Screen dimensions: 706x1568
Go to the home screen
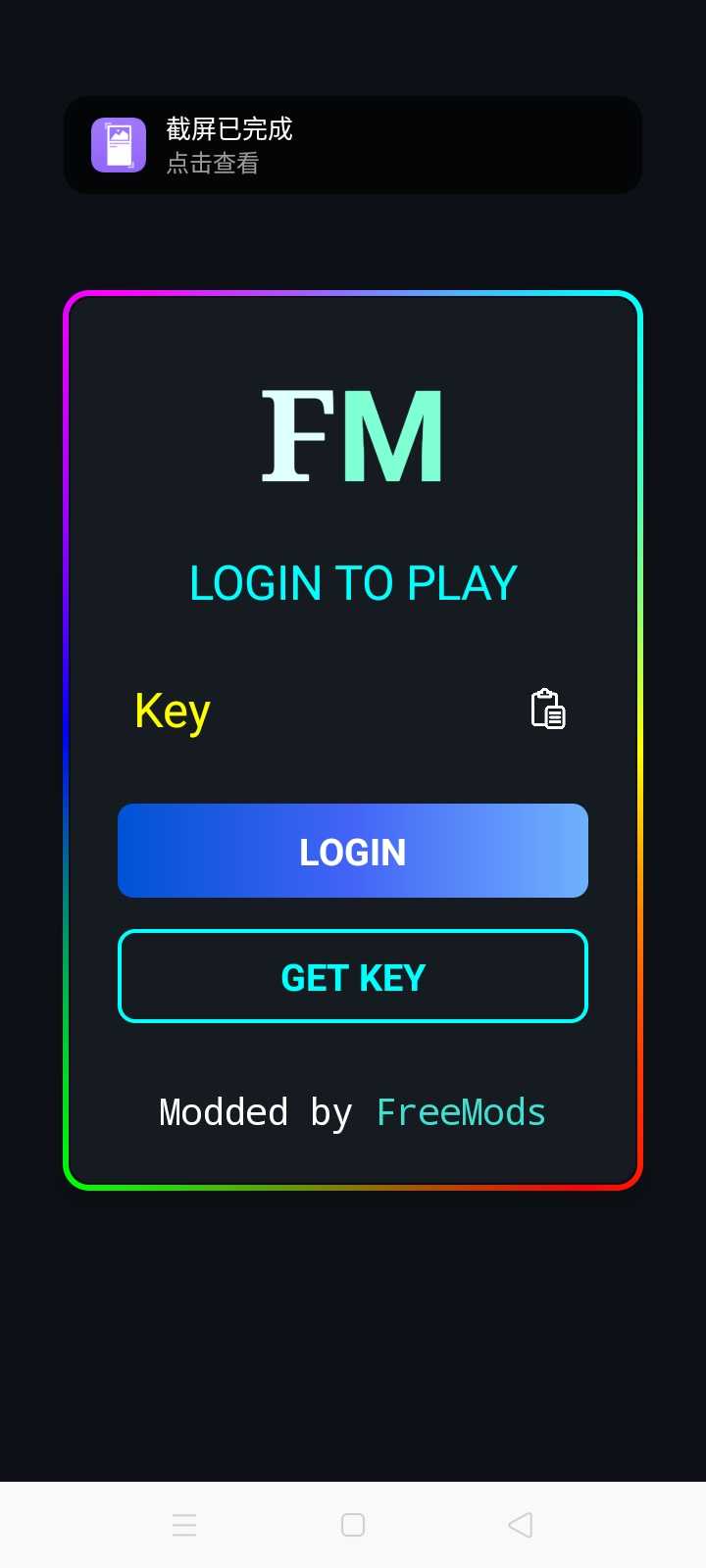[353, 1525]
